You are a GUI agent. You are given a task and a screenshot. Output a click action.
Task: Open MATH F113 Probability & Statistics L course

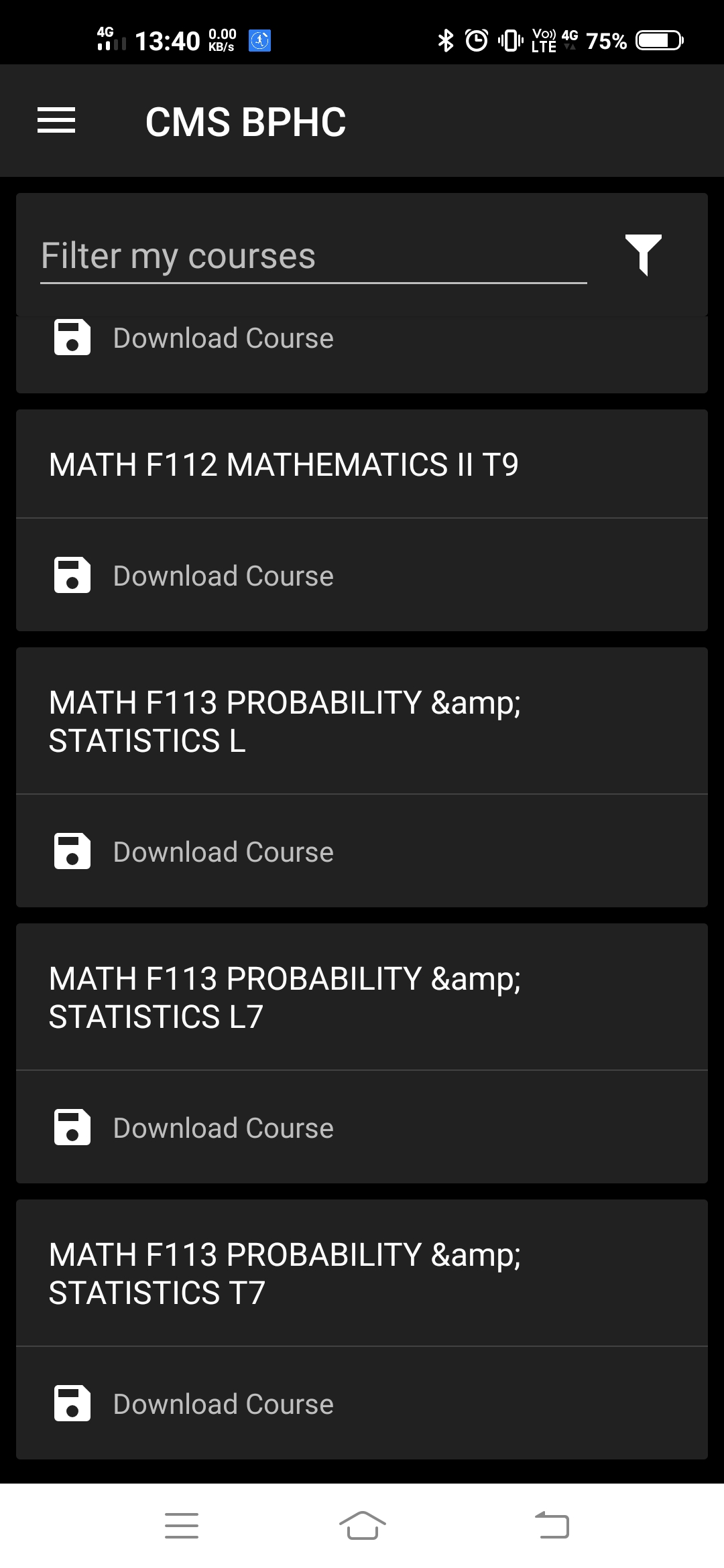pyautogui.click(x=285, y=722)
